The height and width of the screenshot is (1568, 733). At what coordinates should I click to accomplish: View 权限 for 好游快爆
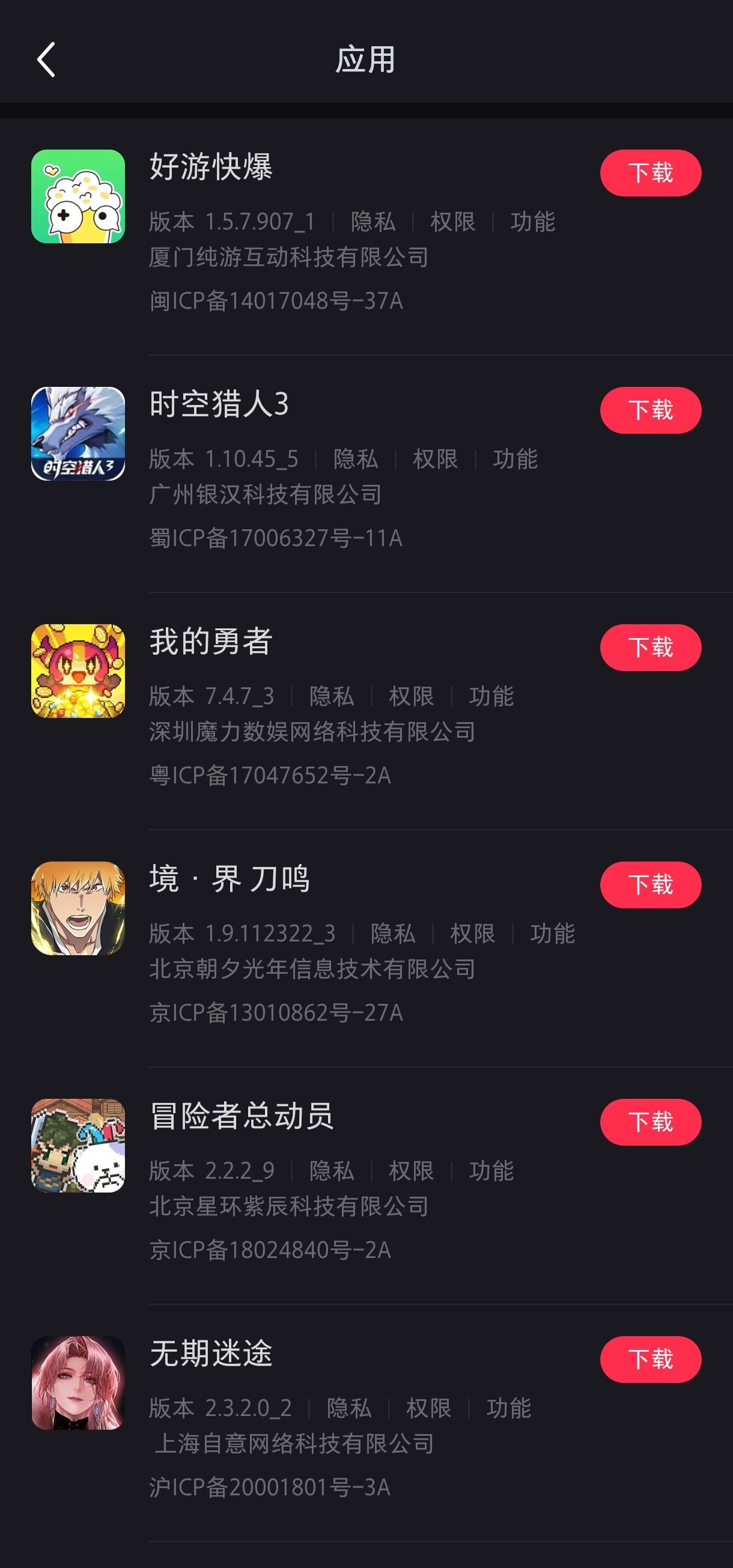(452, 222)
